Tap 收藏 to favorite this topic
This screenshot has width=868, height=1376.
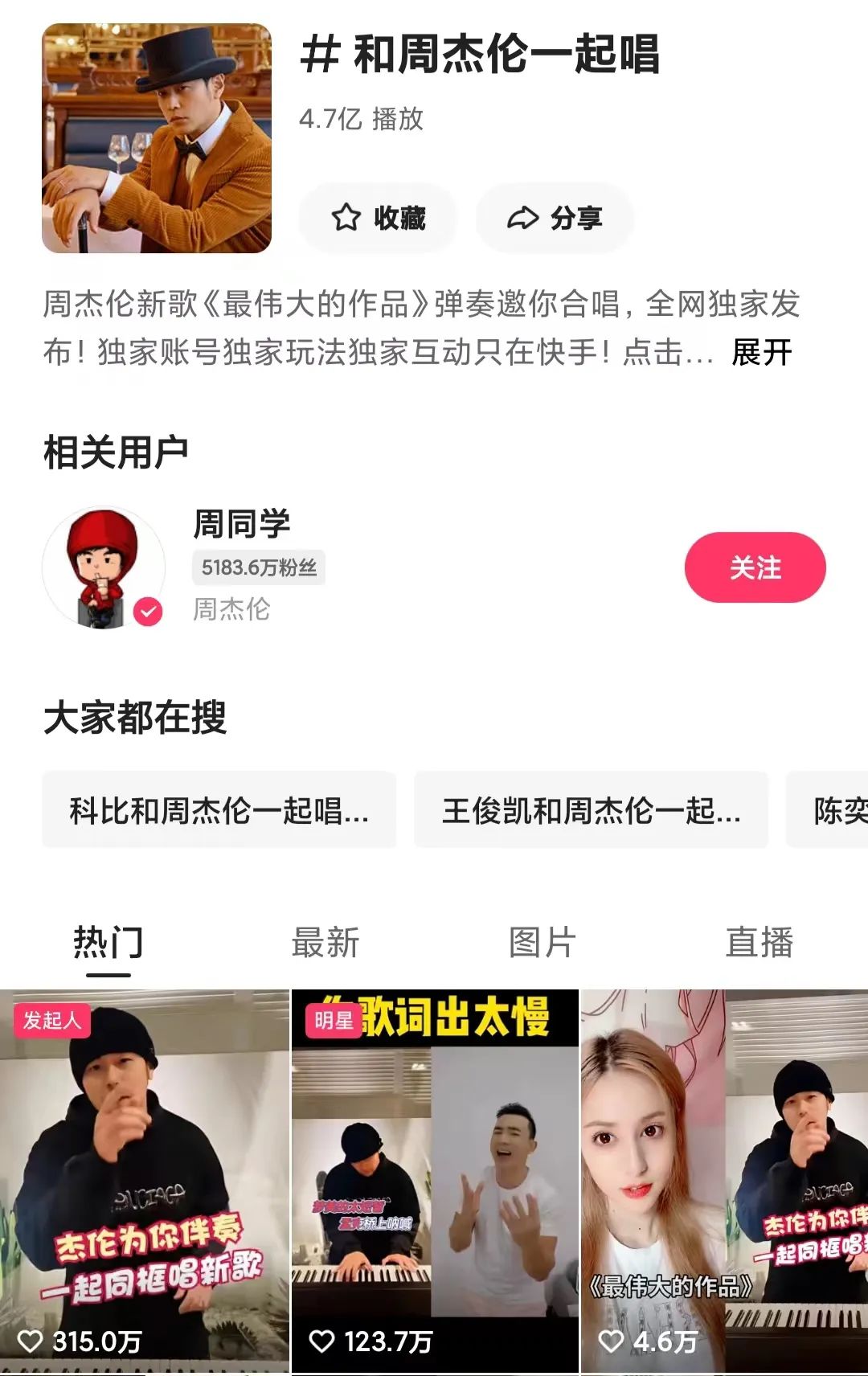[378, 218]
